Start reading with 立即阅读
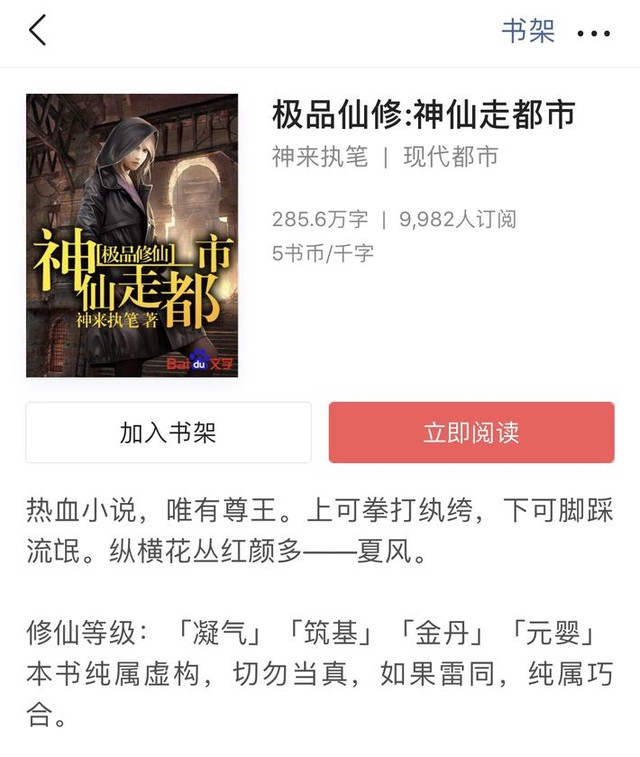640x757 pixels. 471,433
